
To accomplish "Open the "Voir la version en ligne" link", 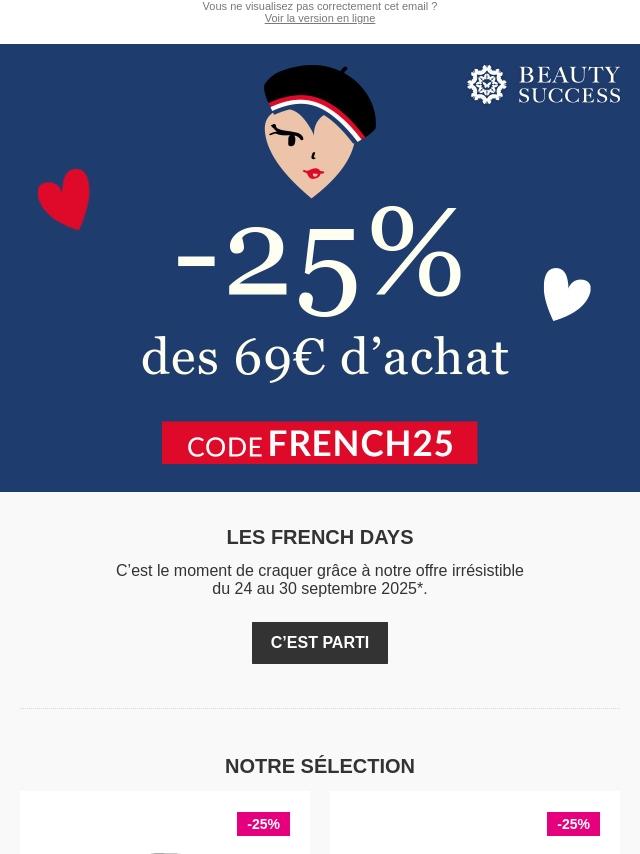I will (320, 18).
